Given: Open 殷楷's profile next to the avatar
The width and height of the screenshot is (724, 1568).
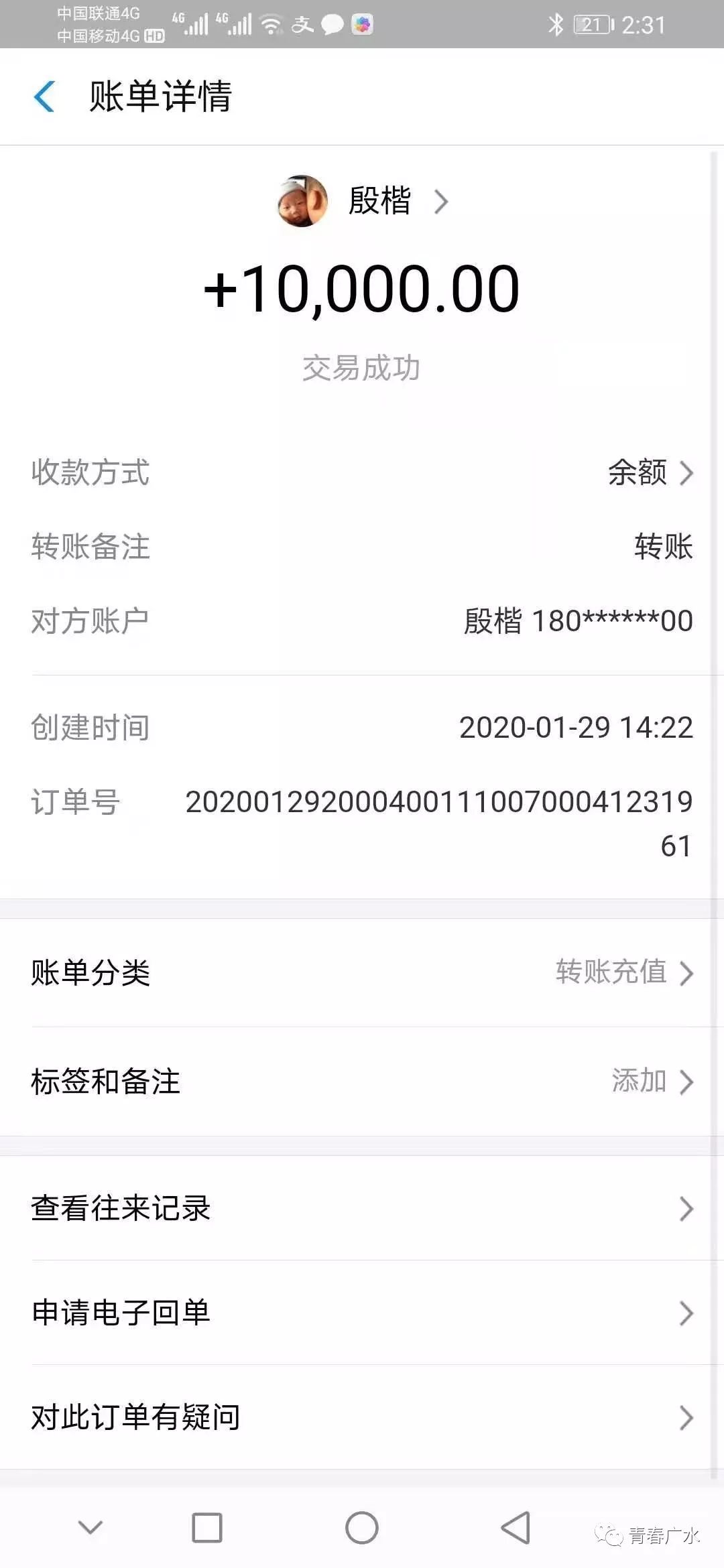Looking at the screenshot, I should coord(380,201).
